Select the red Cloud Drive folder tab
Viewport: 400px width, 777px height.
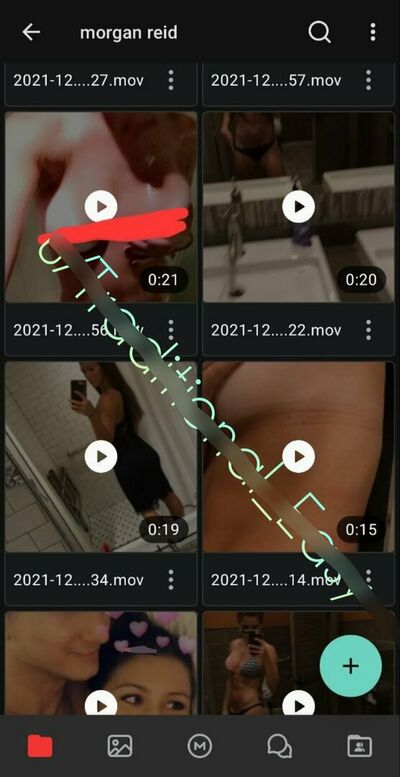(x=40, y=746)
